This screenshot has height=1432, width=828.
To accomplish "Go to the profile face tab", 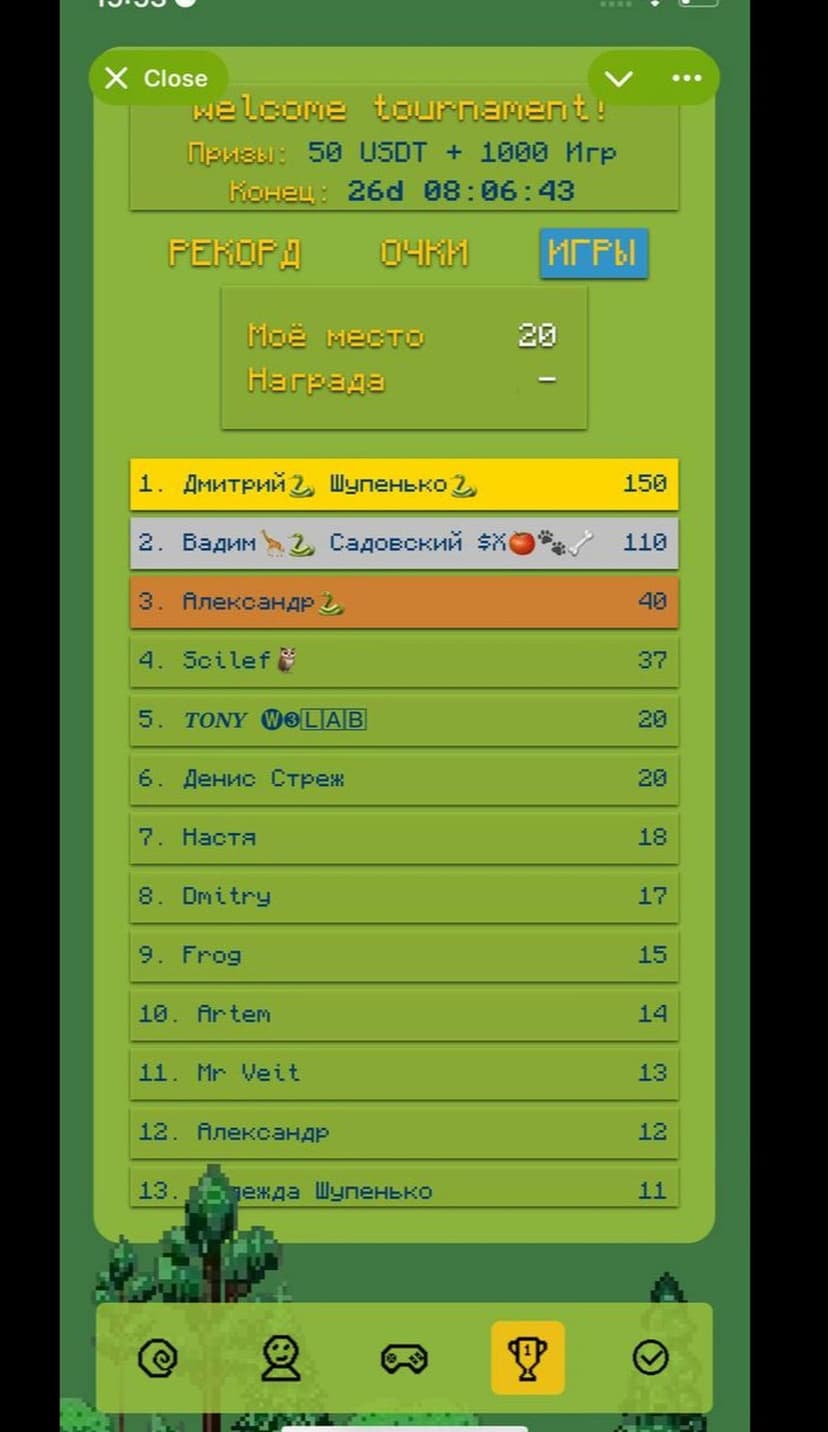I will [x=280, y=1358].
